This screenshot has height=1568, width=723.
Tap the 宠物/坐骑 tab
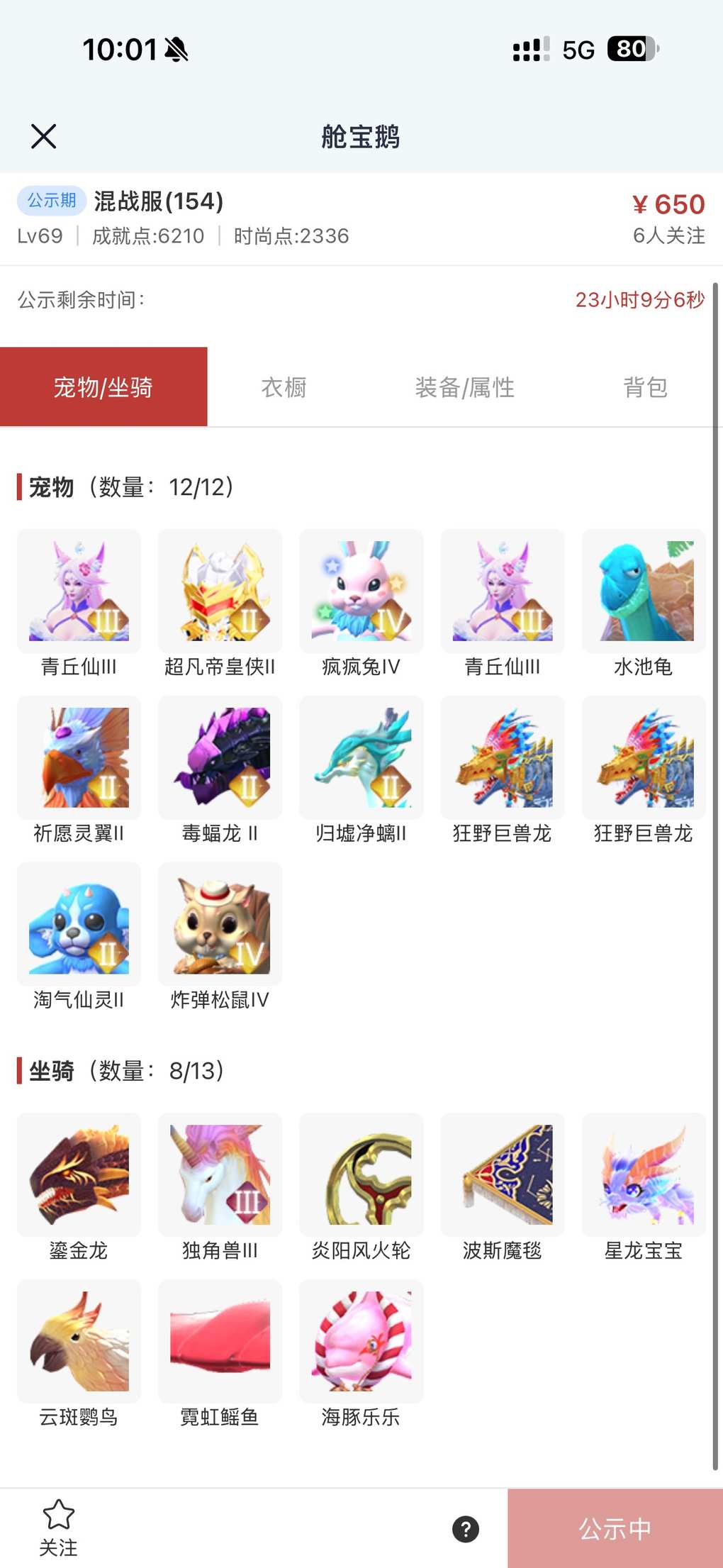103,387
